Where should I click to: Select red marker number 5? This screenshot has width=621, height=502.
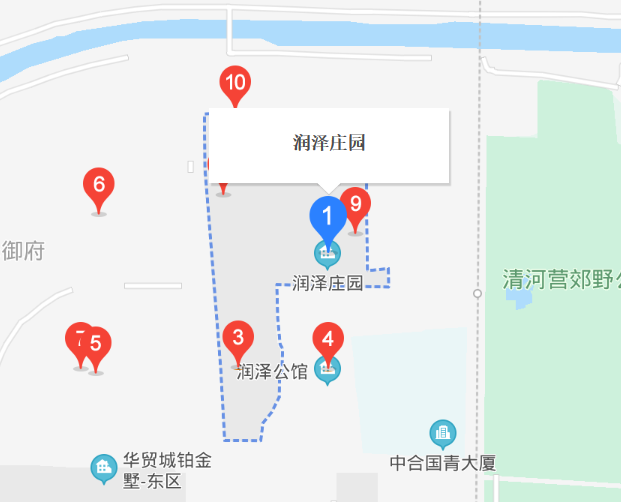[96, 344]
